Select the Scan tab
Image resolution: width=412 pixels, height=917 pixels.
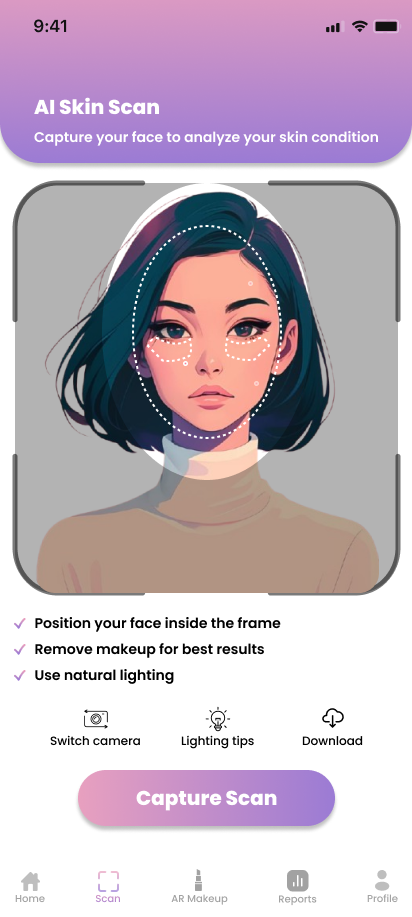[108, 888]
